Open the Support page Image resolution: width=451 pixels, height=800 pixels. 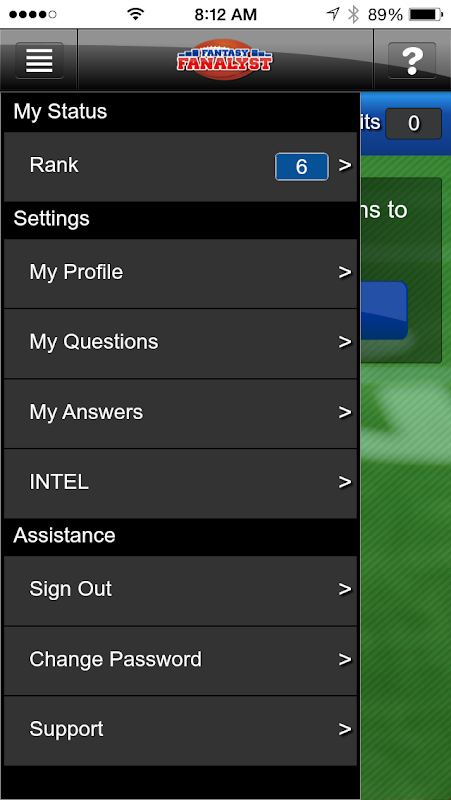(180, 731)
